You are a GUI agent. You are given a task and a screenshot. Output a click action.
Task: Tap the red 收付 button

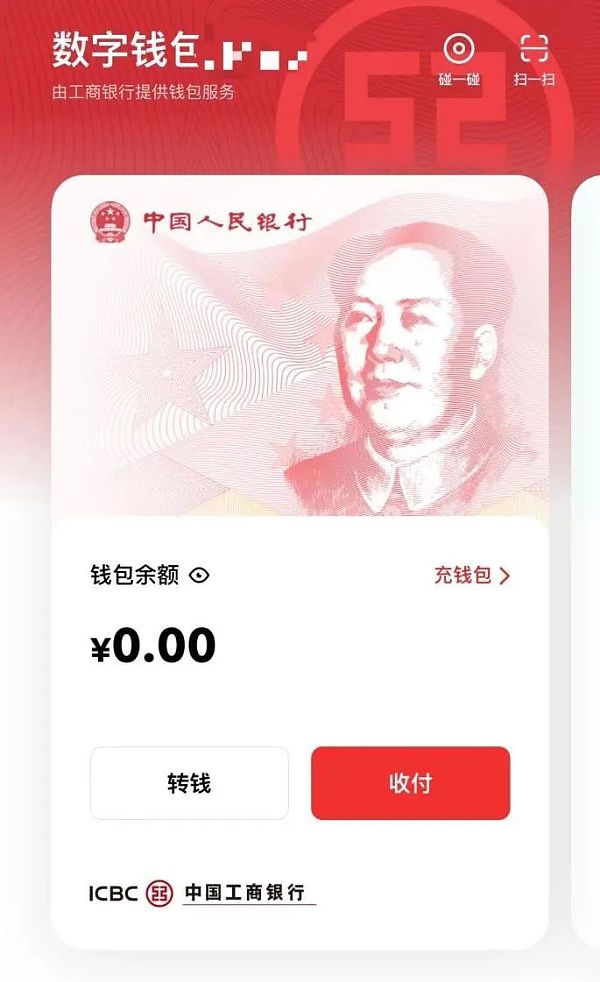tap(410, 783)
